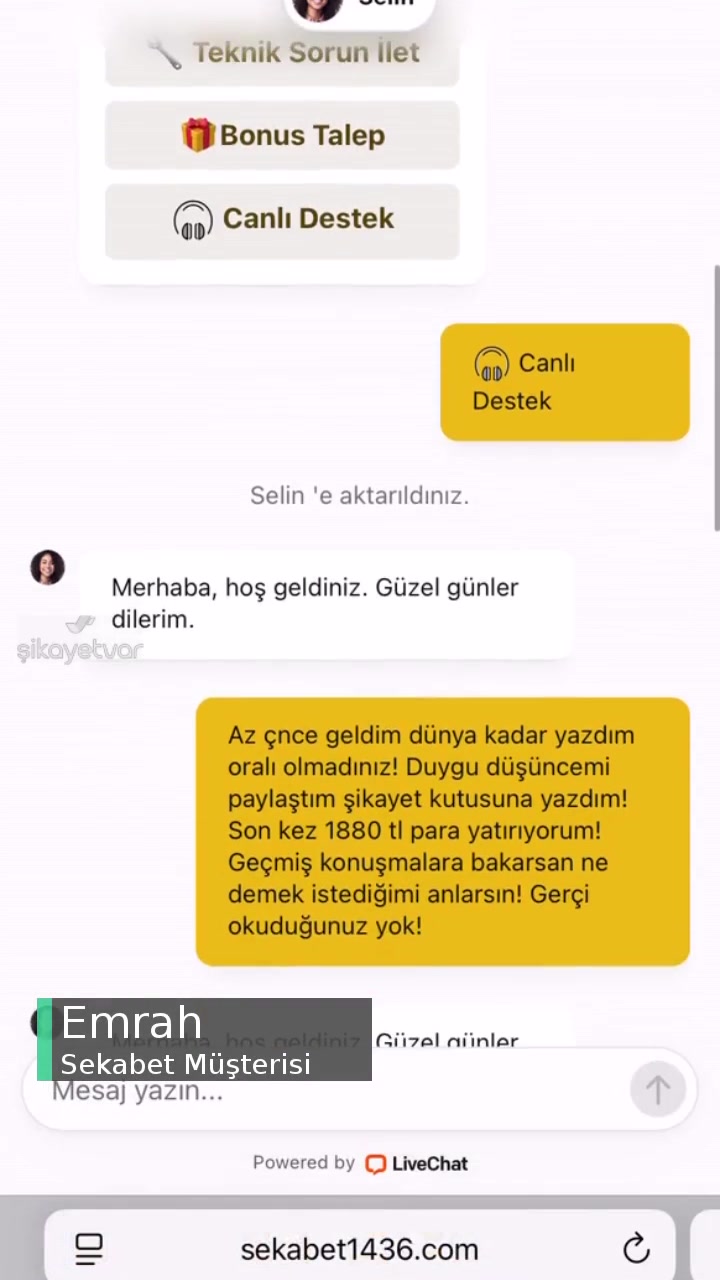720x1280 pixels.
Task: Select the gift icon next to Bonus Talep
Action: point(197,135)
